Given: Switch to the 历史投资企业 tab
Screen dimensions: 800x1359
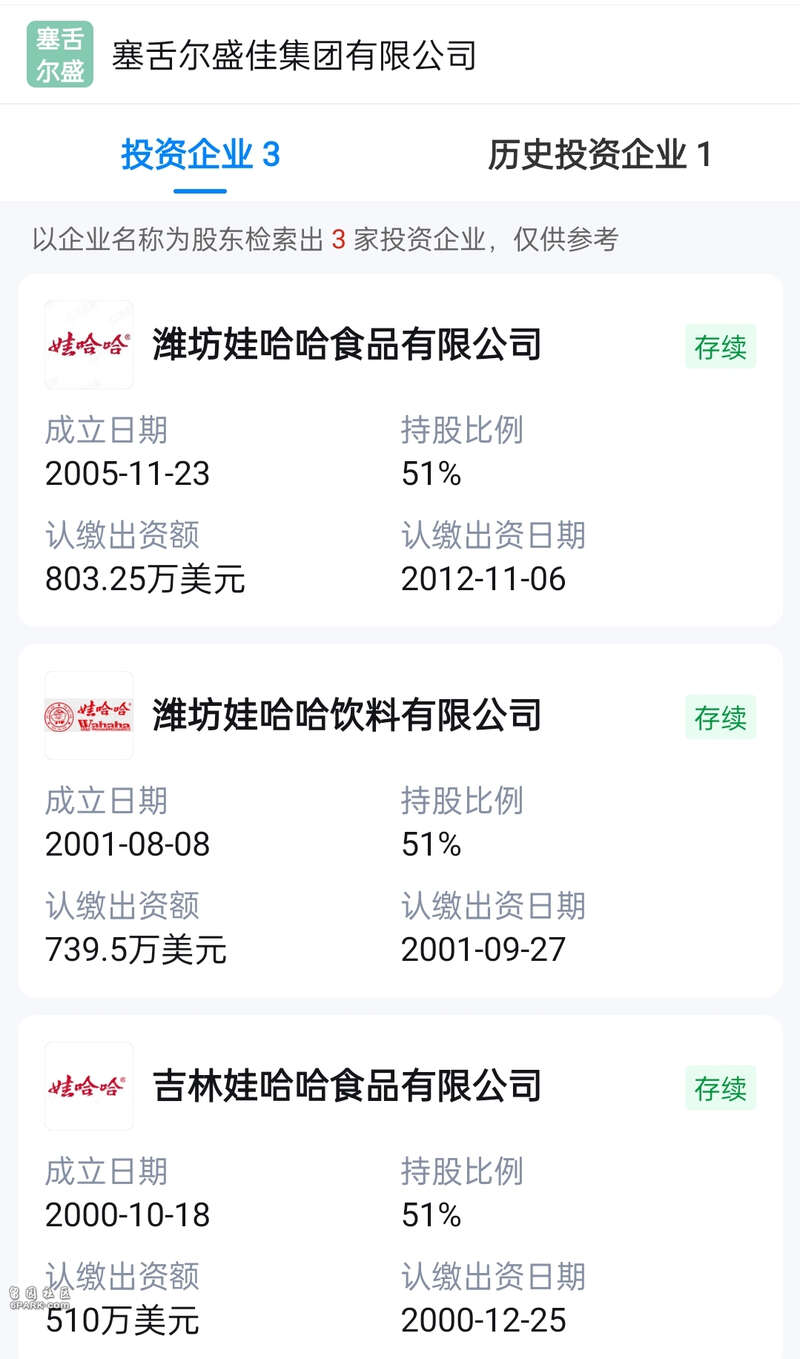Looking at the screenshot, I should click(599, 155).
